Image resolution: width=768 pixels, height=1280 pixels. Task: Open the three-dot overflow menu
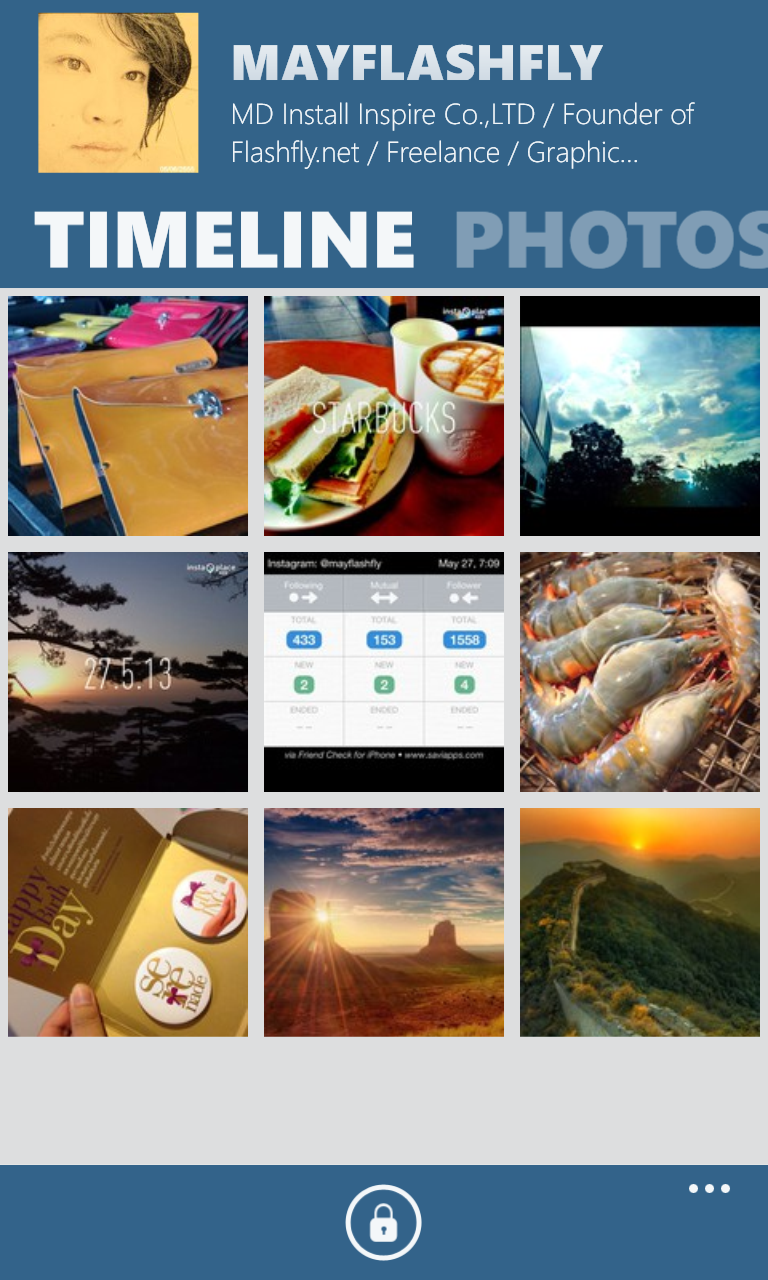point(709,1189)
